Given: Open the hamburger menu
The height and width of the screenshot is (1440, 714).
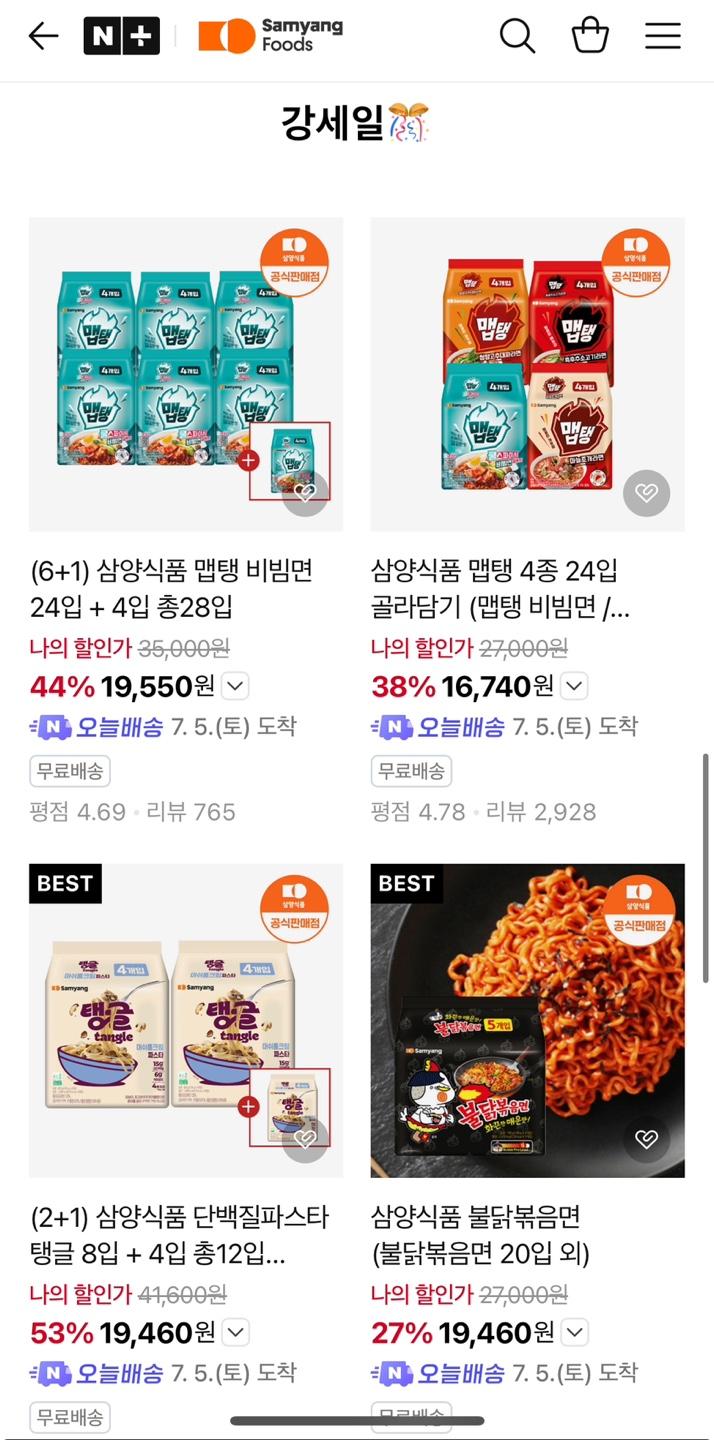Looking at the screenshot, I should (662, 36).
